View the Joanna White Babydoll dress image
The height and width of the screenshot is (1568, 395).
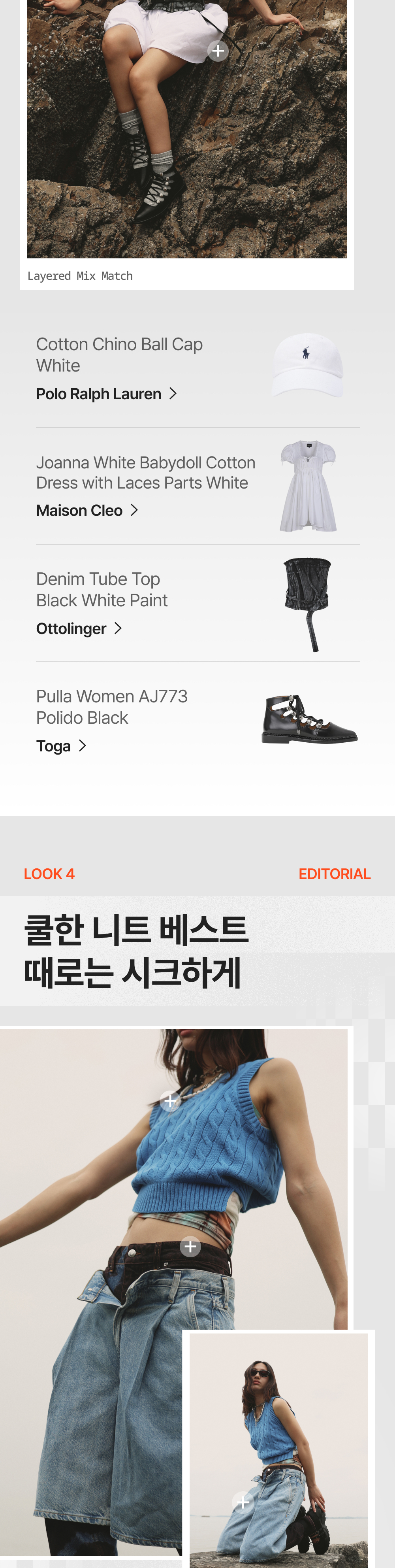coord(308,486)
